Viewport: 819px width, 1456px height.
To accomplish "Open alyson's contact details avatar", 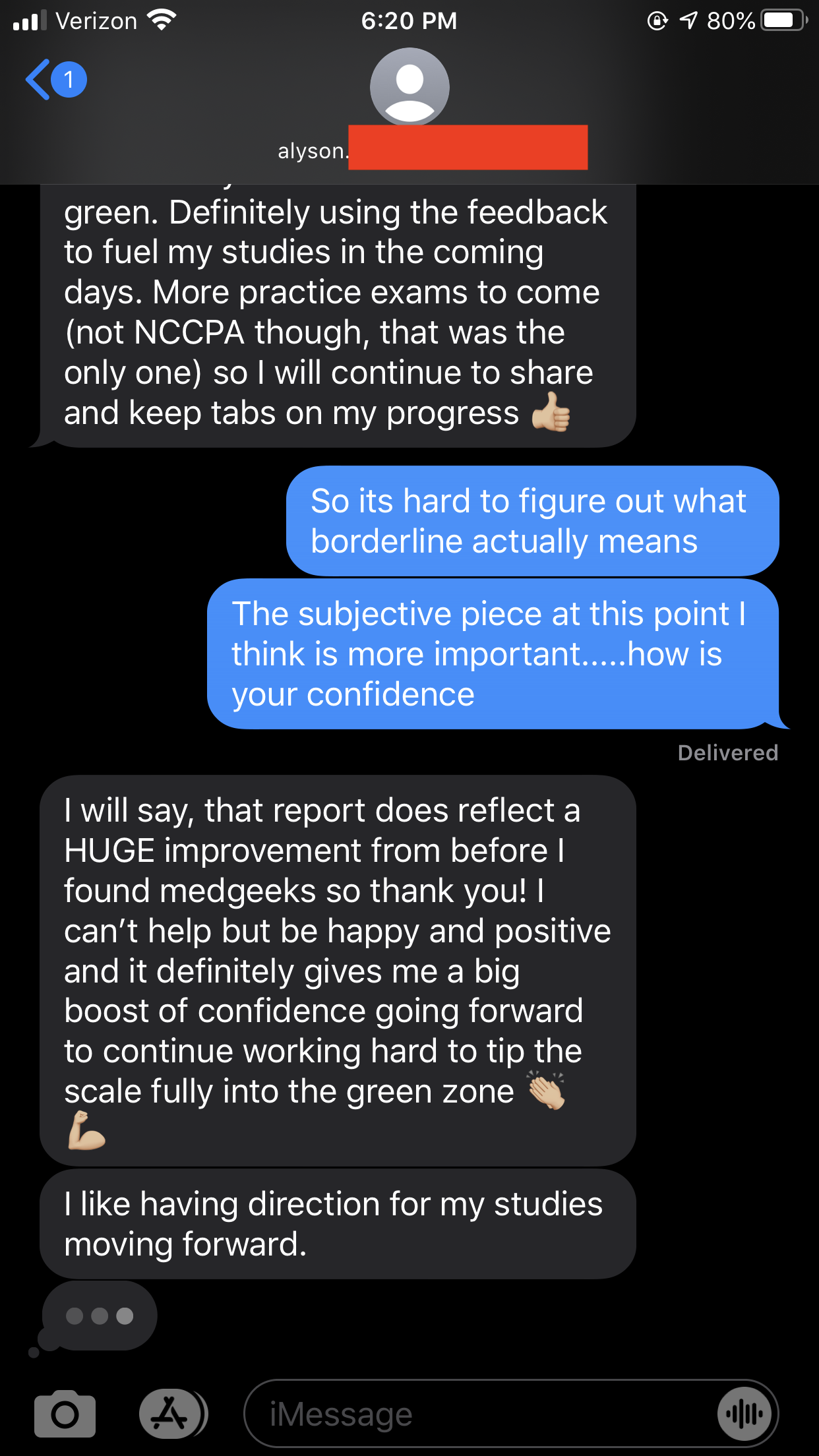I will 409,86.
